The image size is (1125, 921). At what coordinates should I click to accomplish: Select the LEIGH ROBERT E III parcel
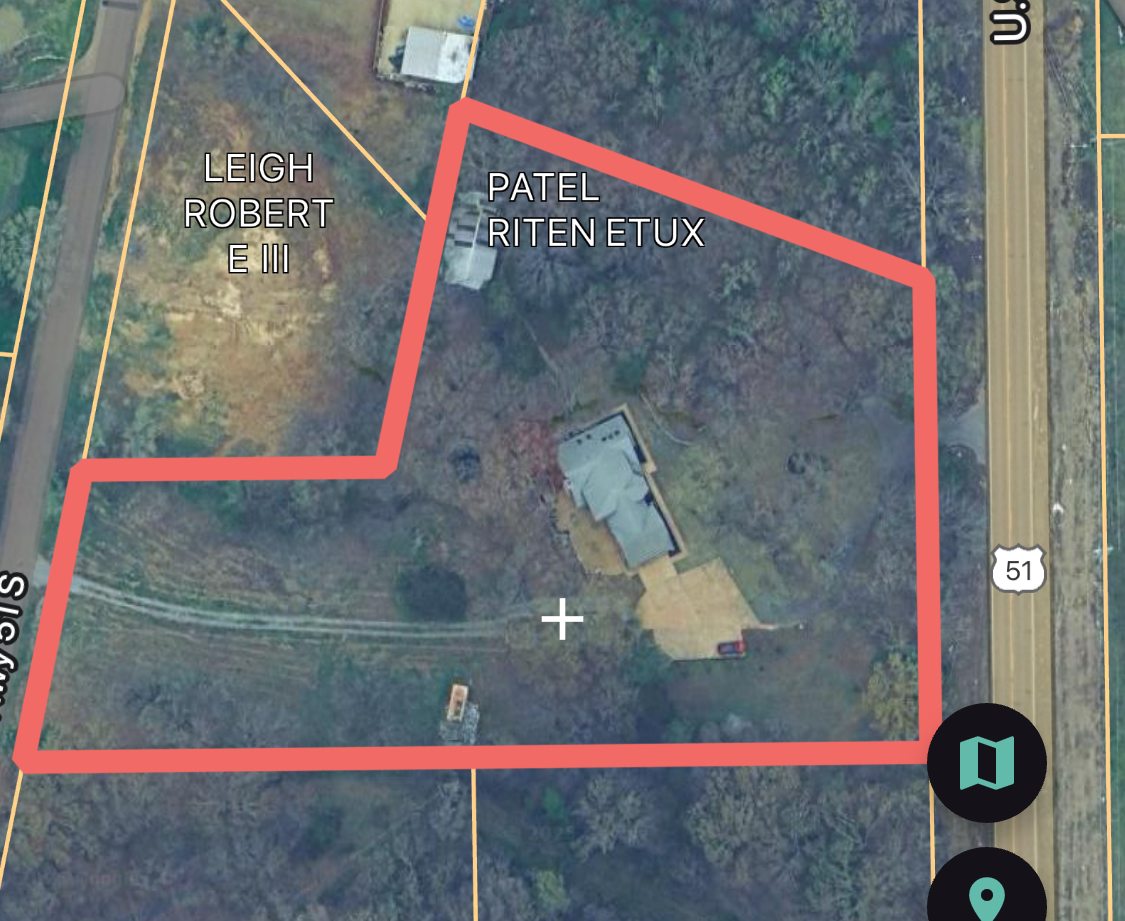[258, 213]
